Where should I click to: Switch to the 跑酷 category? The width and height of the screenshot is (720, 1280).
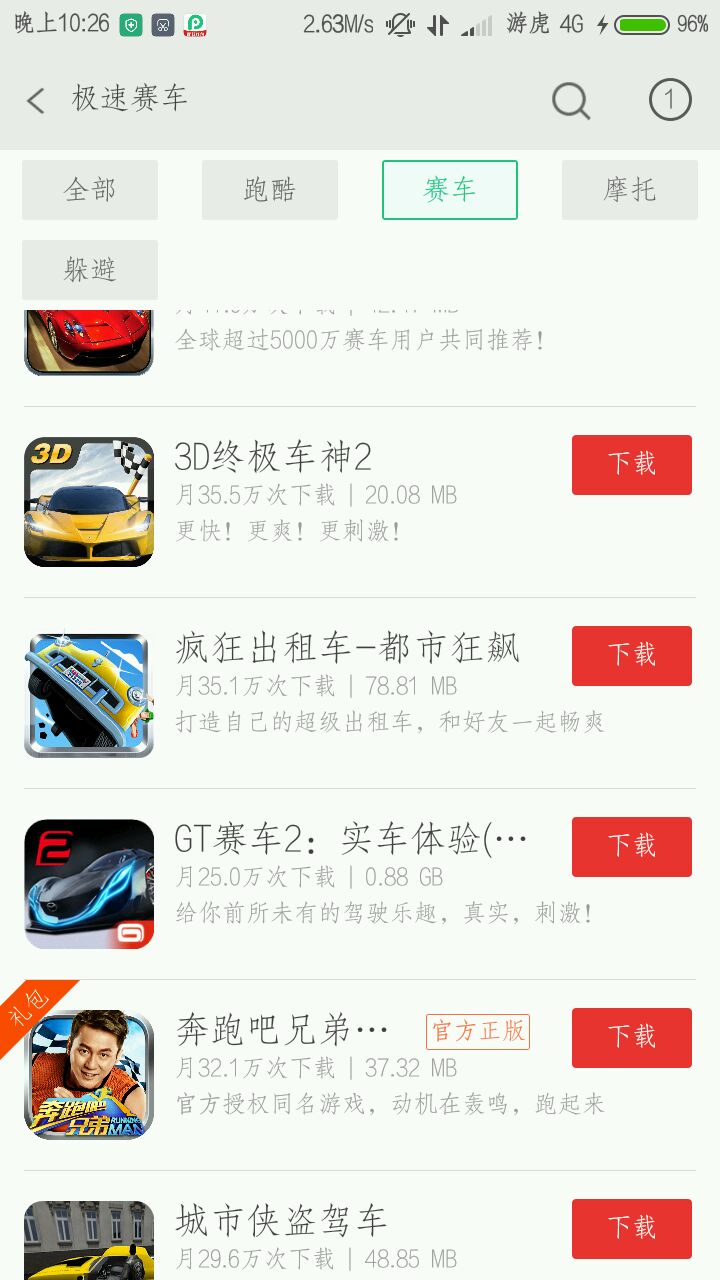click(270, 190)
